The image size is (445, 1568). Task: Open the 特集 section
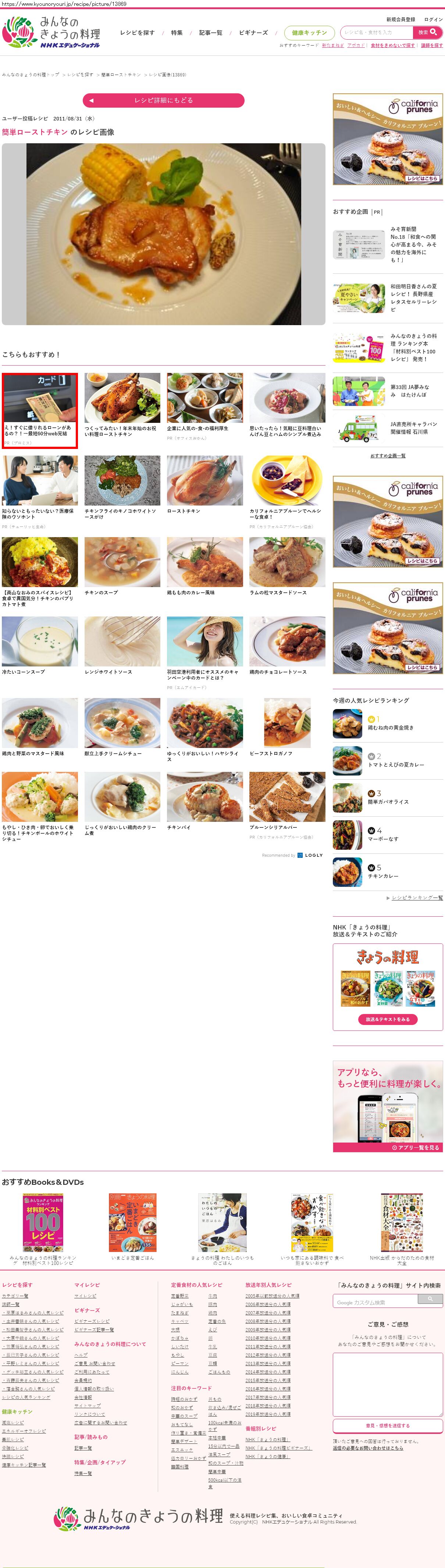[x=177, y=33]
